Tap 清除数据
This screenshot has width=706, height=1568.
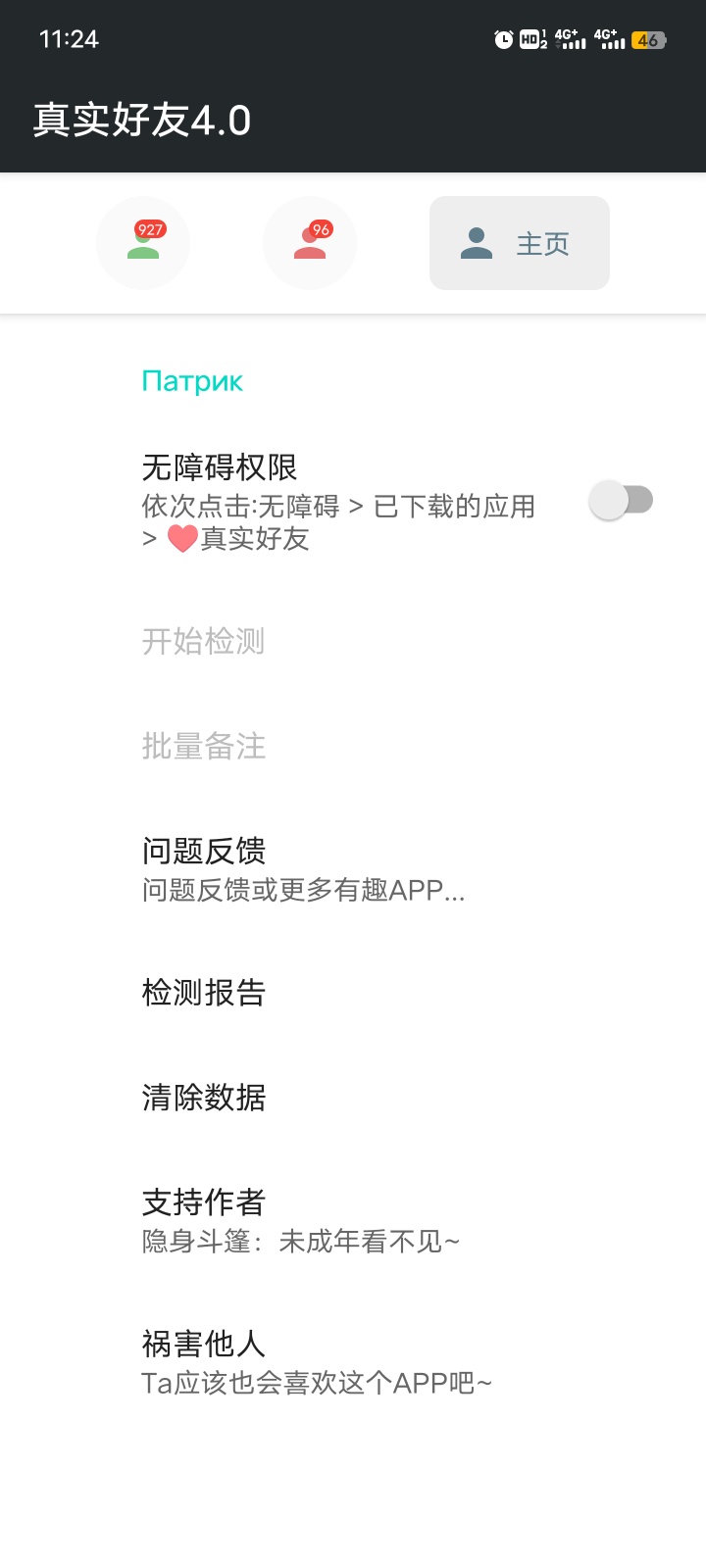point(353,1097)
